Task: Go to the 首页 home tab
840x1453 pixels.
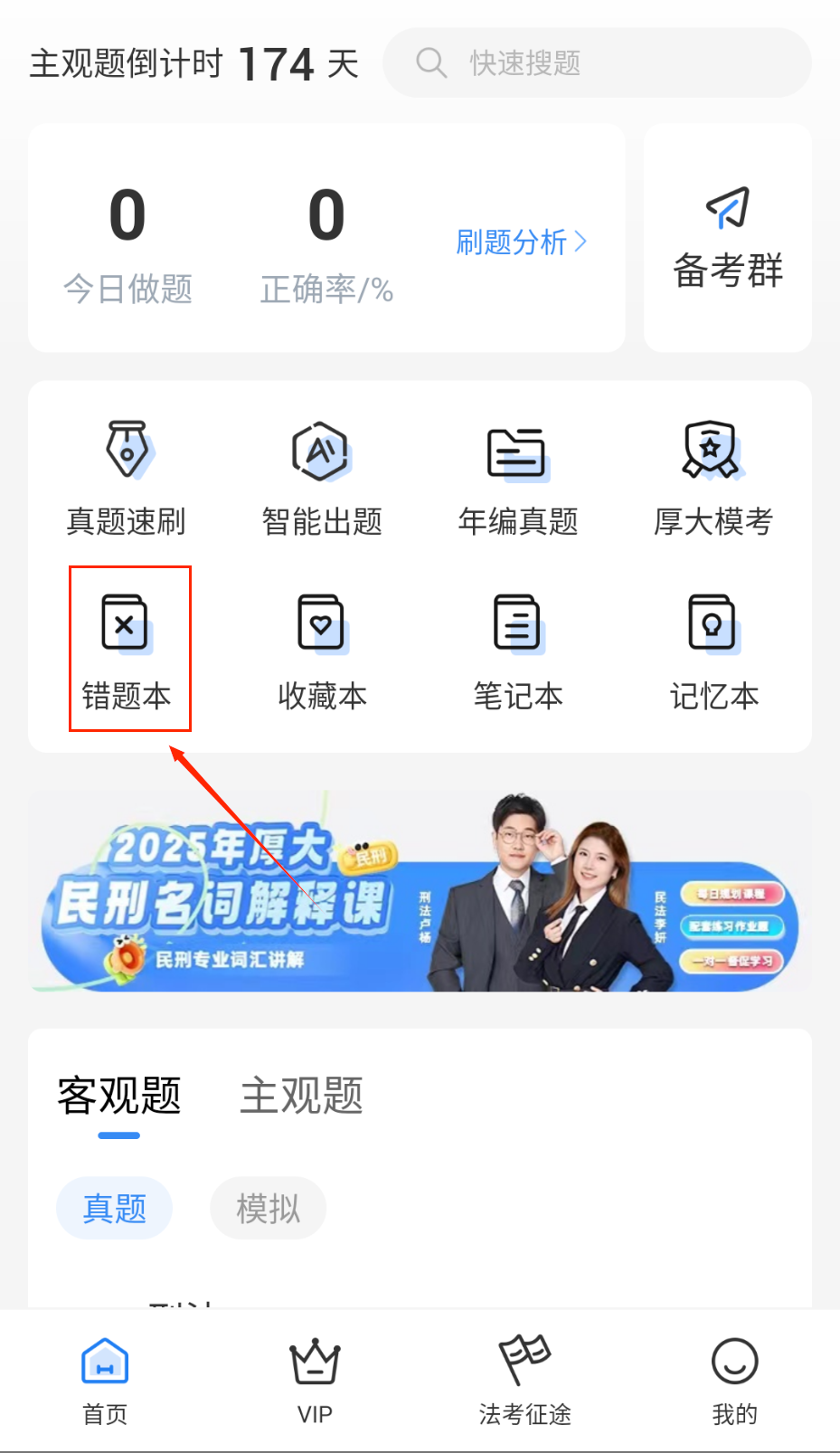Action: 105,1381
